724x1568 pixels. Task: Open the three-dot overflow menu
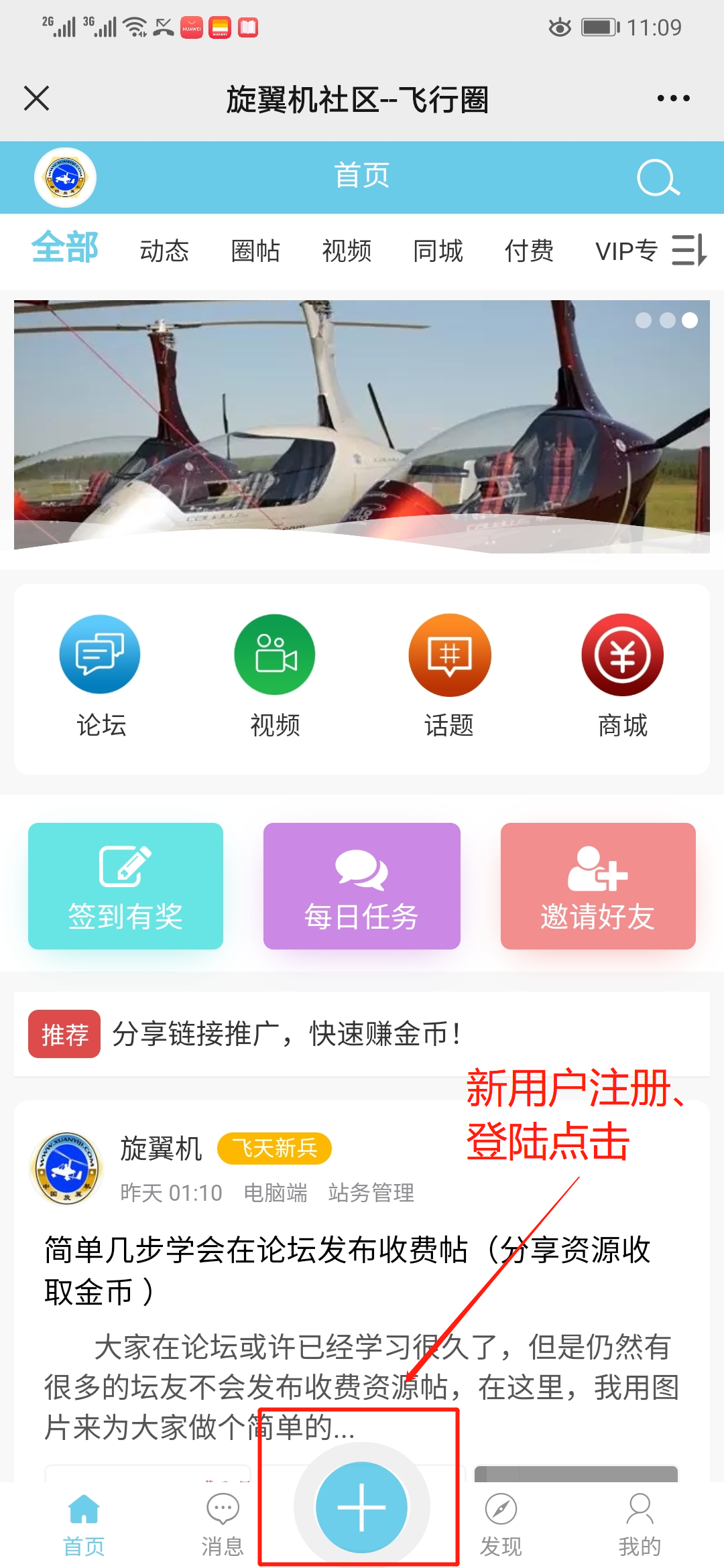(673, 99)
